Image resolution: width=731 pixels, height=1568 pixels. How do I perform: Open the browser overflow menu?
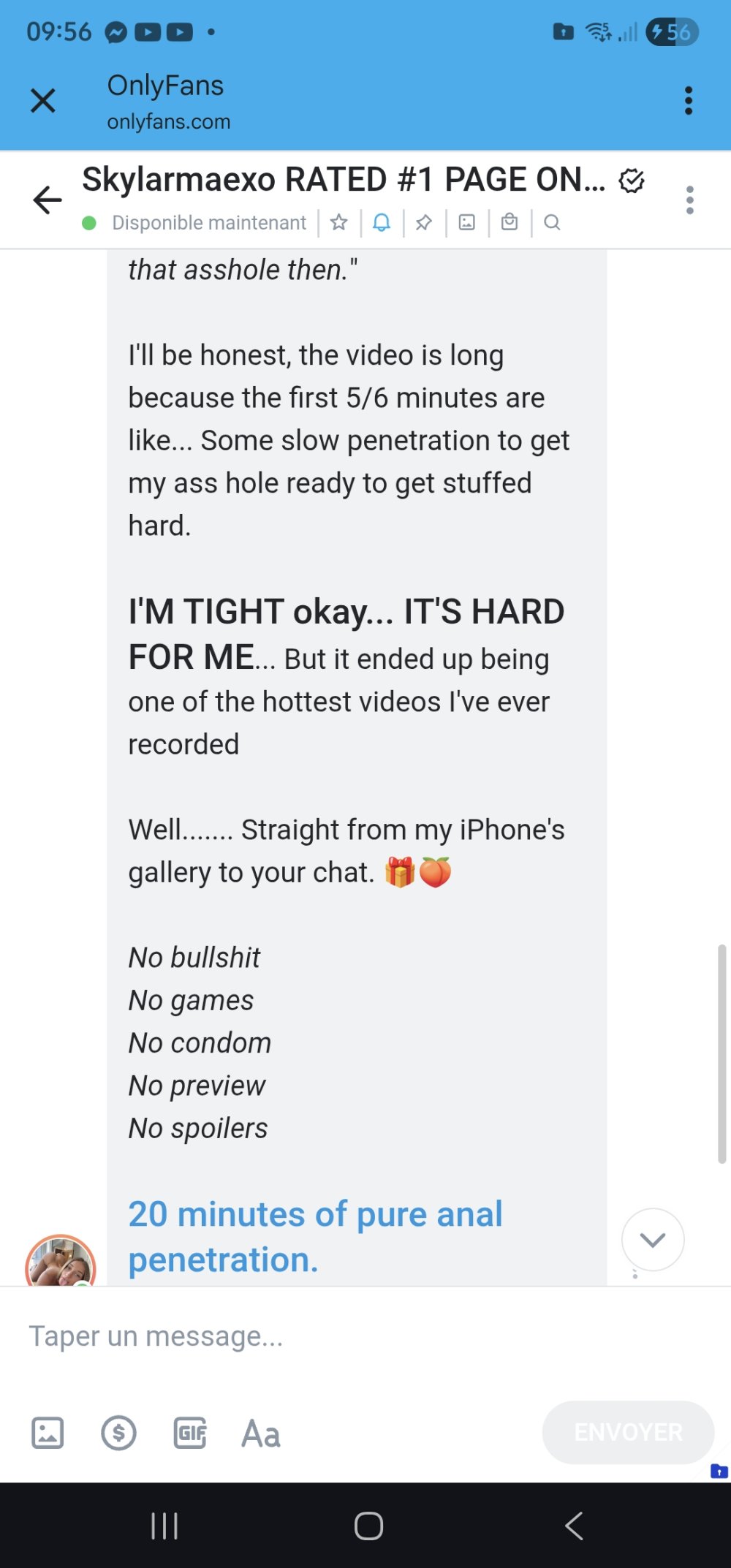688,100
